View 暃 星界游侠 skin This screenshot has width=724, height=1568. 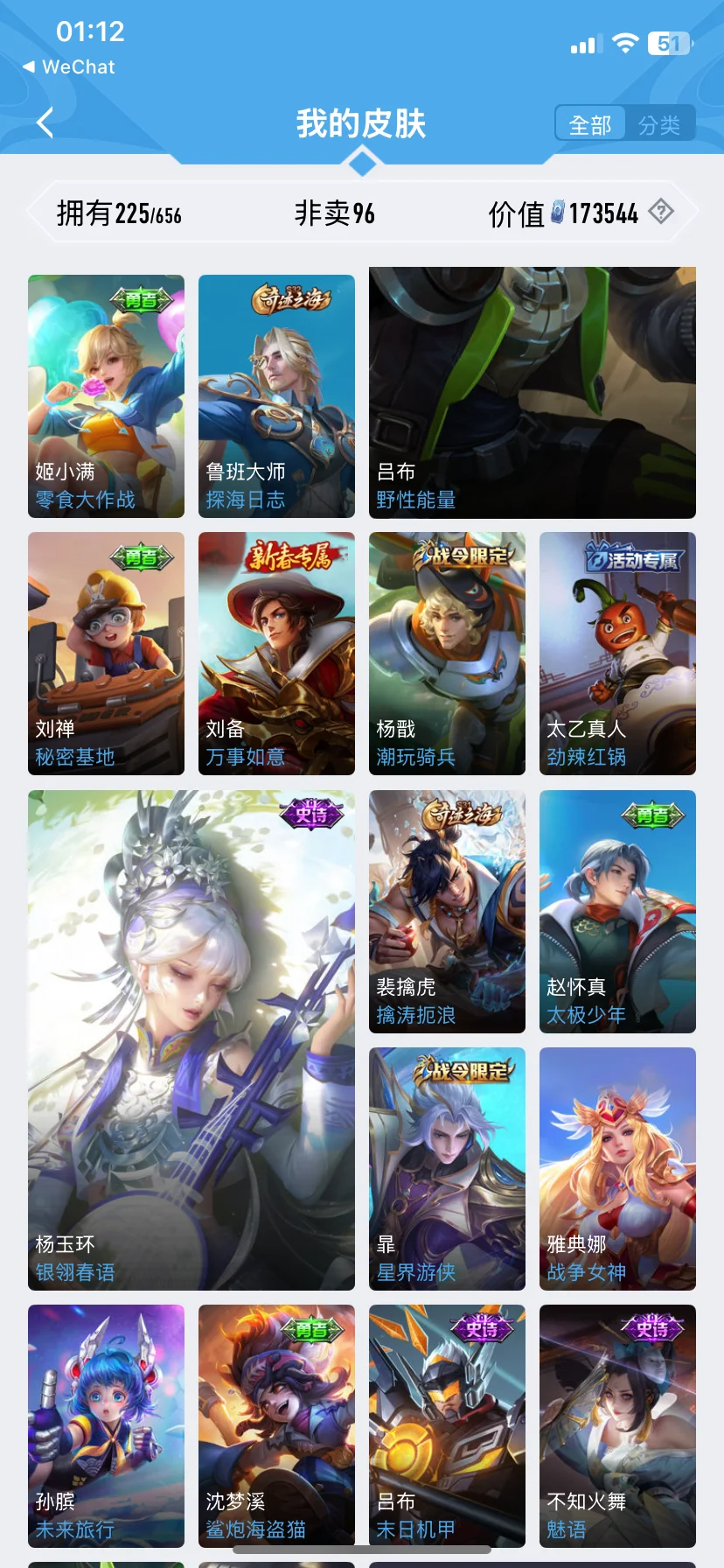[x=447, y=1169]
